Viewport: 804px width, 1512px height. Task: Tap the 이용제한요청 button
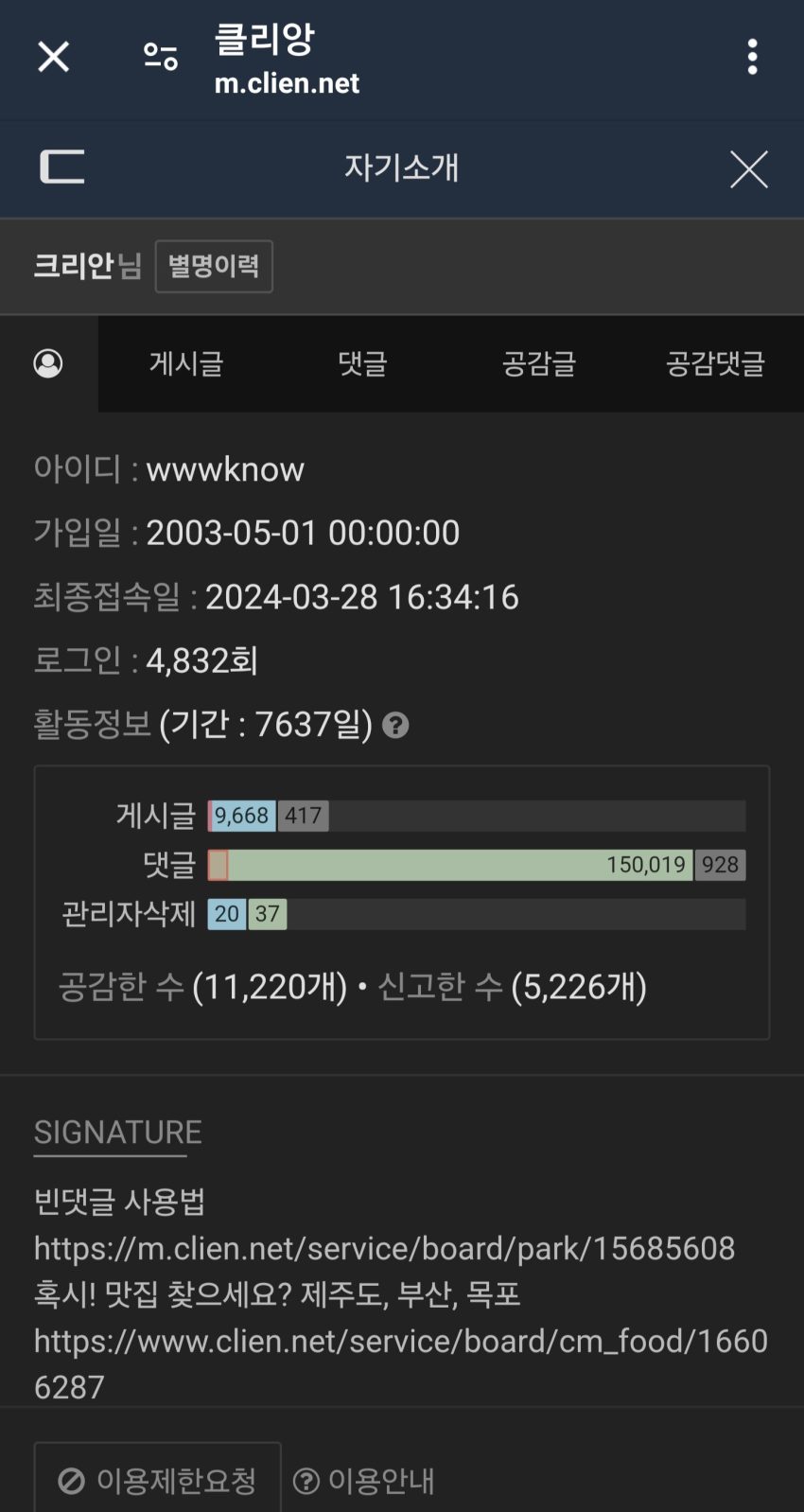pyautogui.click(x=157, y=1480)
